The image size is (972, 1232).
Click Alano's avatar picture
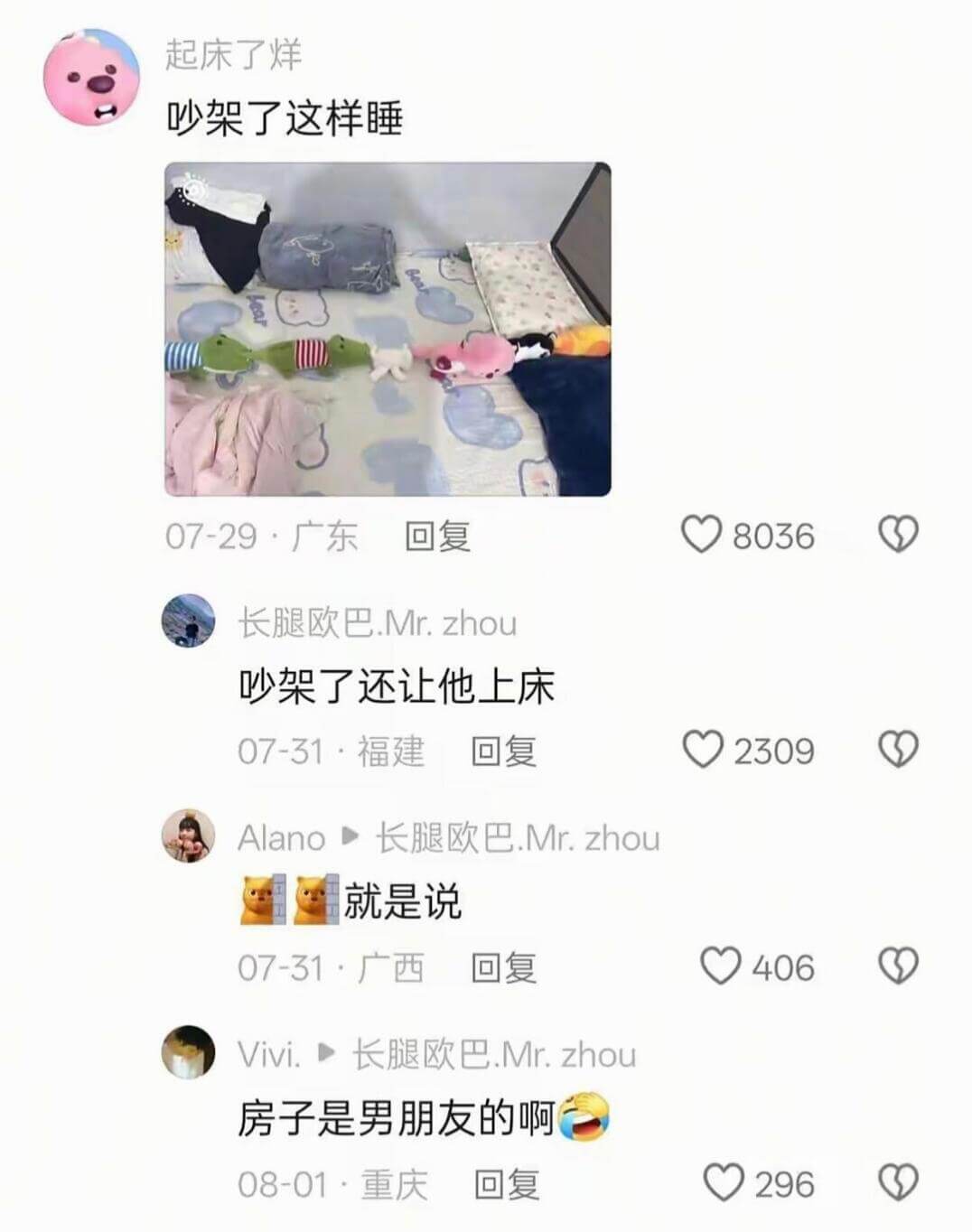point(188,837)
